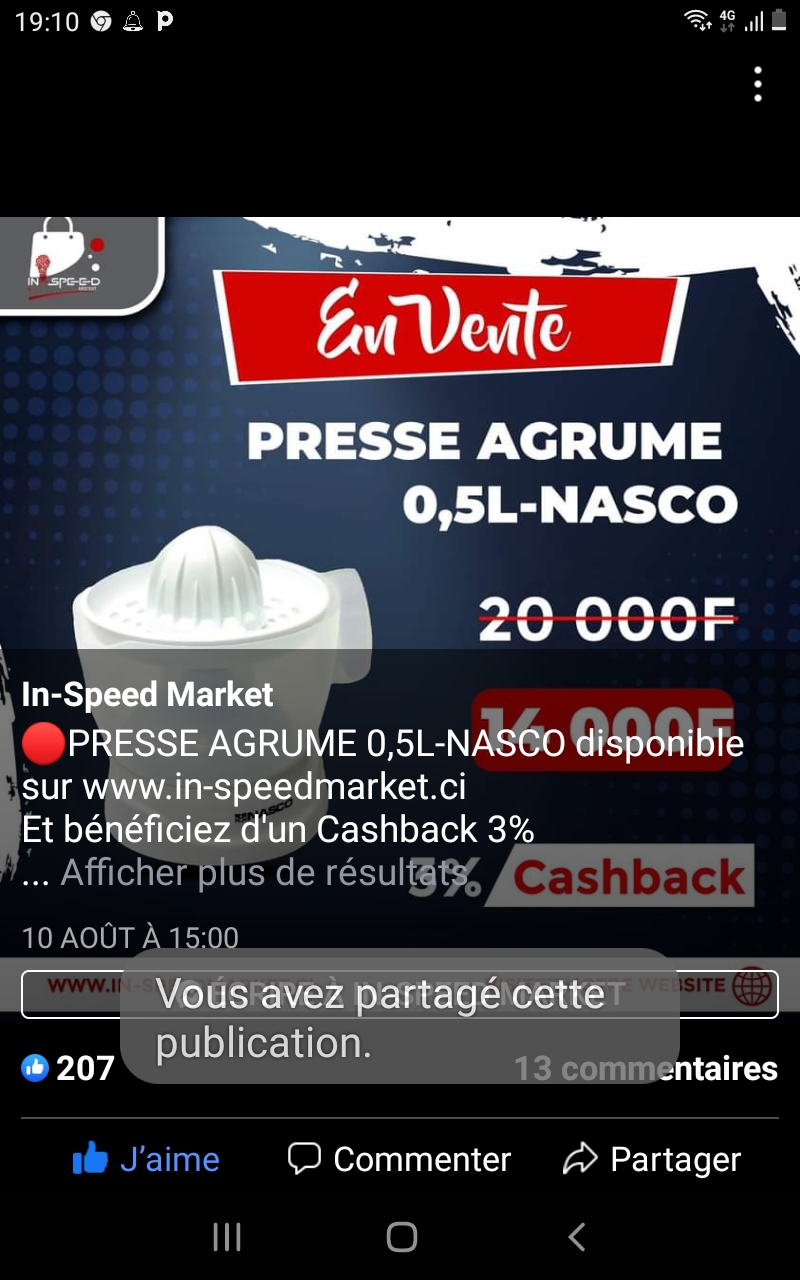The image size is (800, 1280).
Task: Go back using system back button
Action: tap(577, 1237)
